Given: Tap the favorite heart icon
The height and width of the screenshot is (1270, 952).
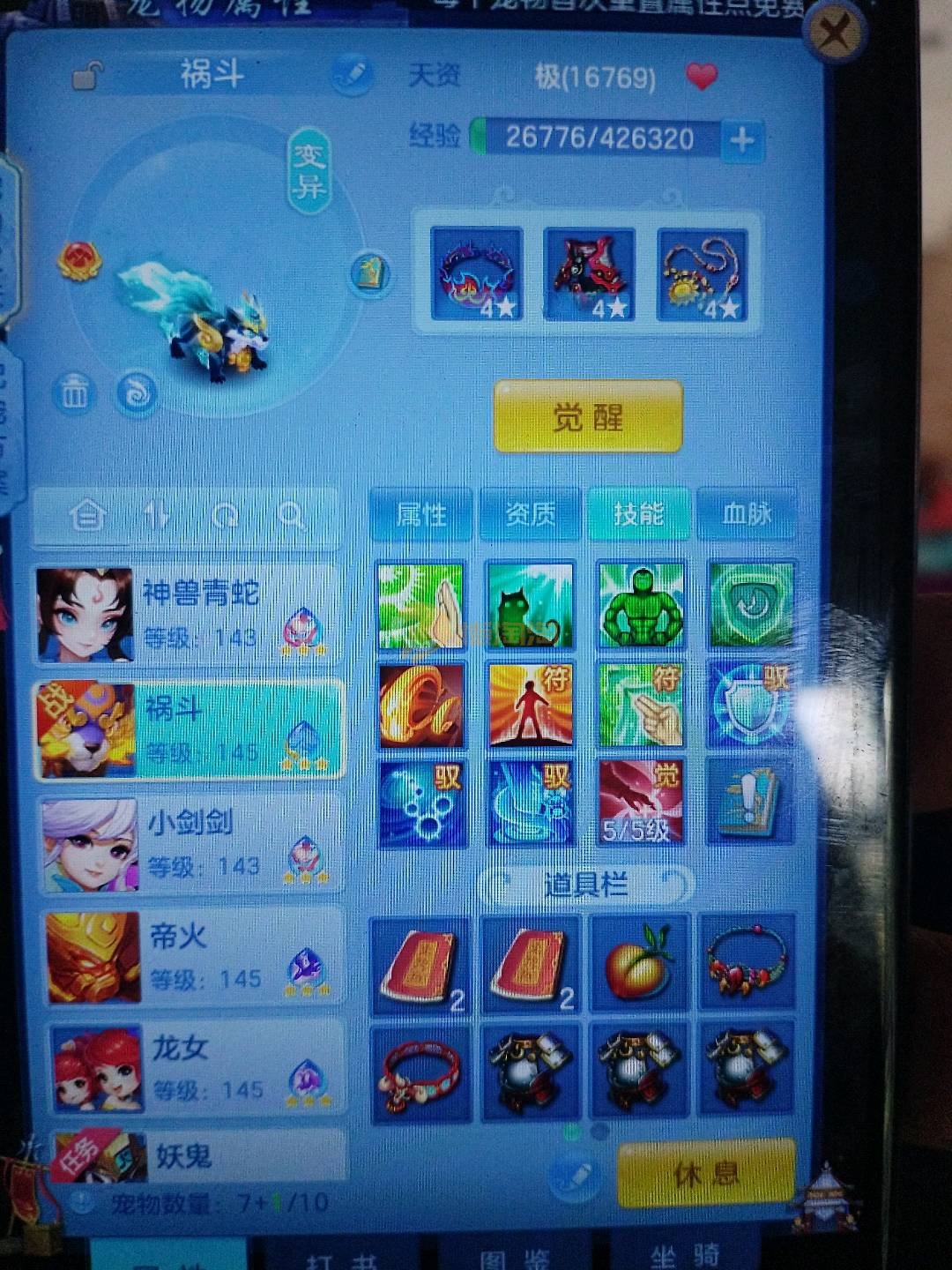Looking at the screenshot, I should click(x=702, y=77).
